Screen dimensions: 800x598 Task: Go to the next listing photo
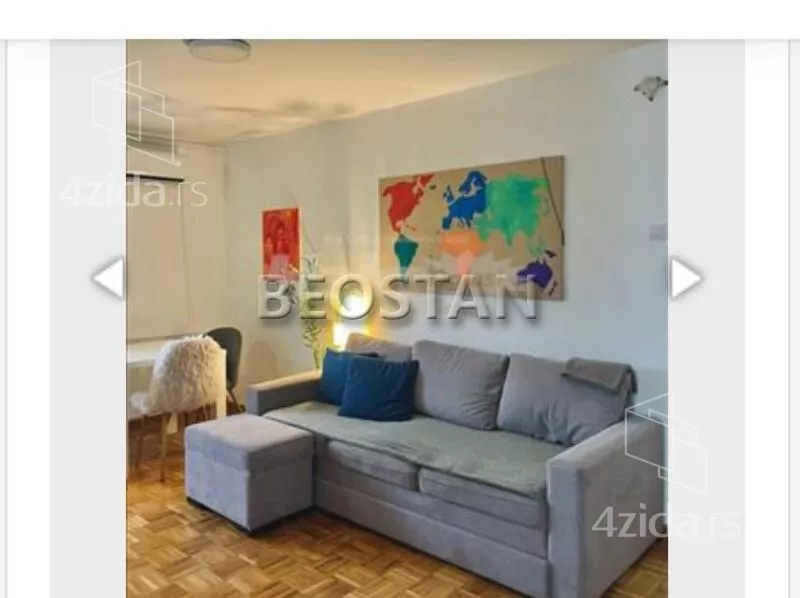(x=685, y=278)
